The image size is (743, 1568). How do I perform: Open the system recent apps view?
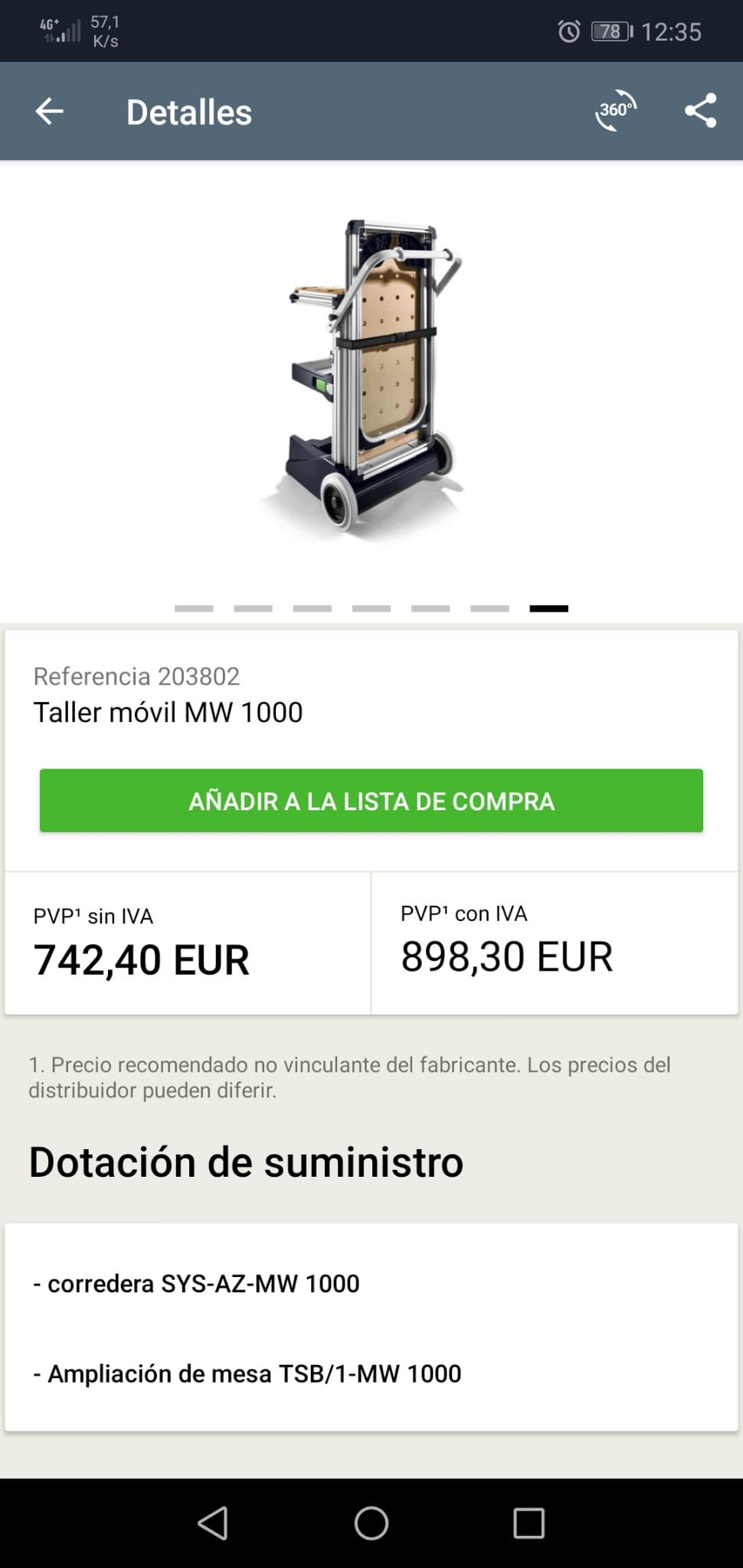(529, 1523)
